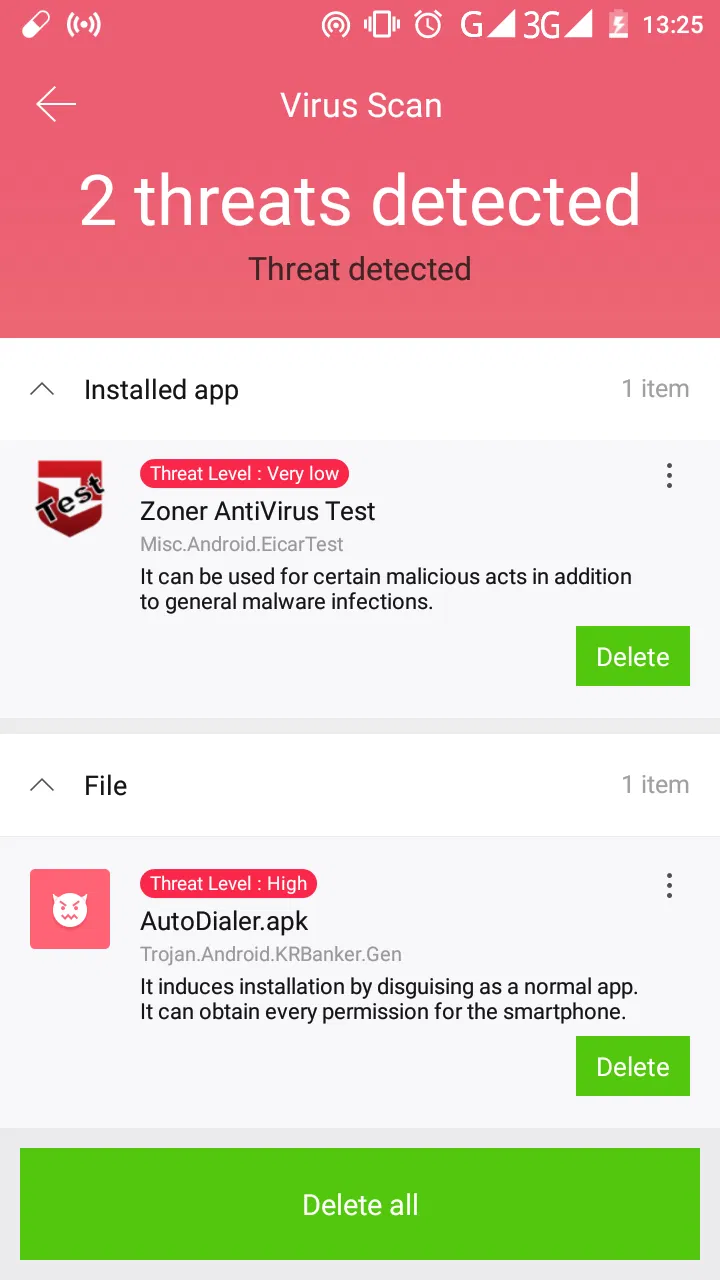Open overflow menu for AutoDialer.apk
This screenshot has height=1280, width=720.
(669, 885)
